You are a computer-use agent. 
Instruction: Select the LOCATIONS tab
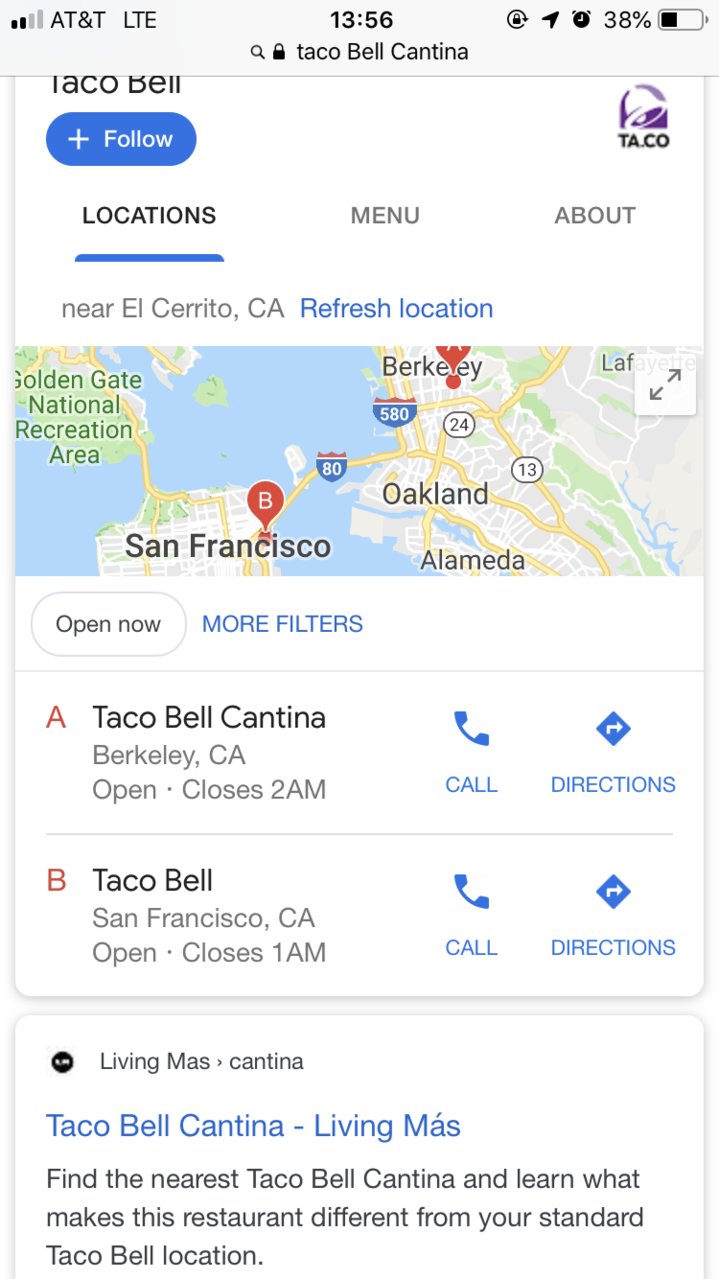tap(149, 215)
